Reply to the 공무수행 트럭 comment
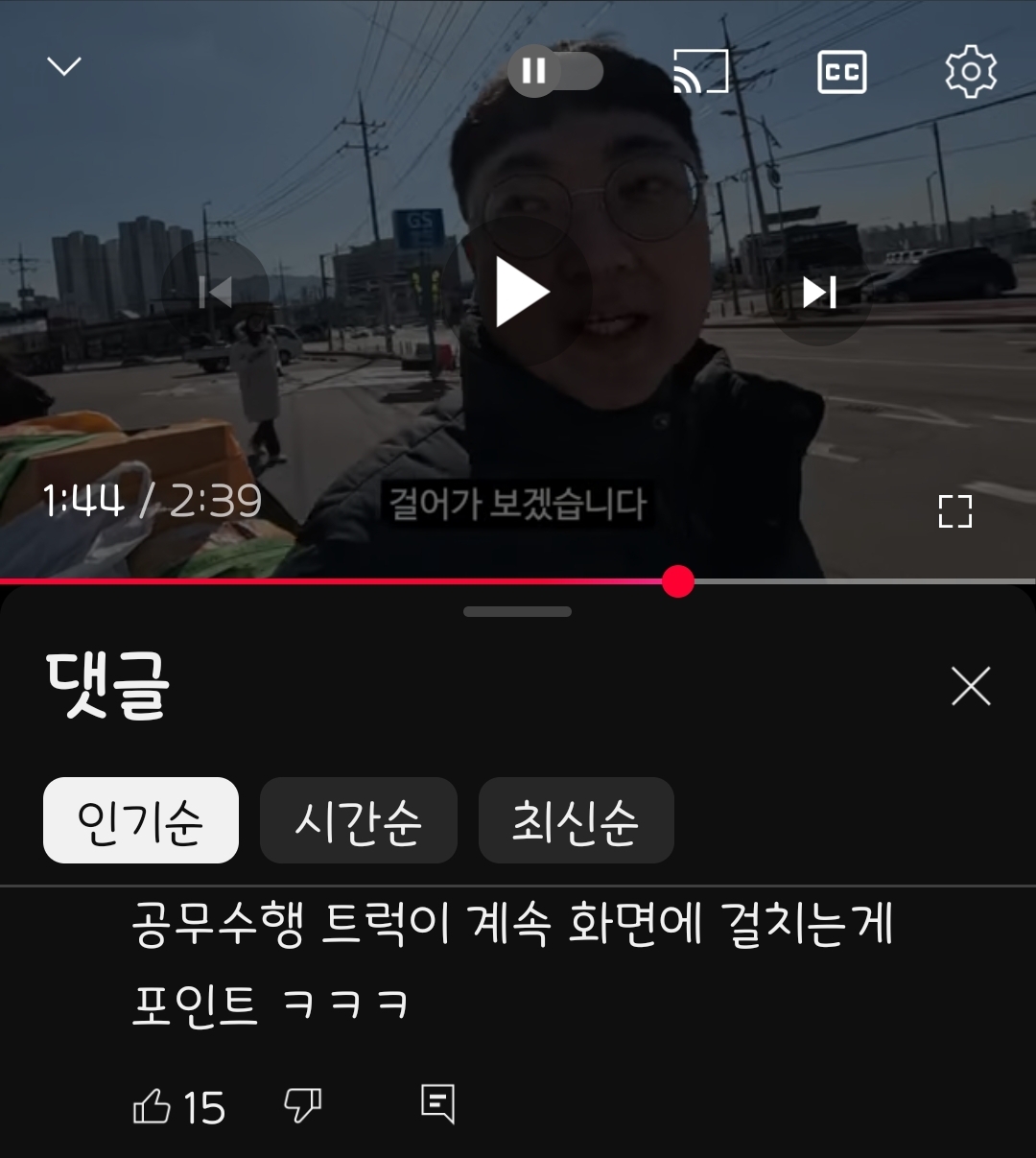The width and height of the screenshot is (1036, 1158). pyautogui.click(x=437, y=1104)
